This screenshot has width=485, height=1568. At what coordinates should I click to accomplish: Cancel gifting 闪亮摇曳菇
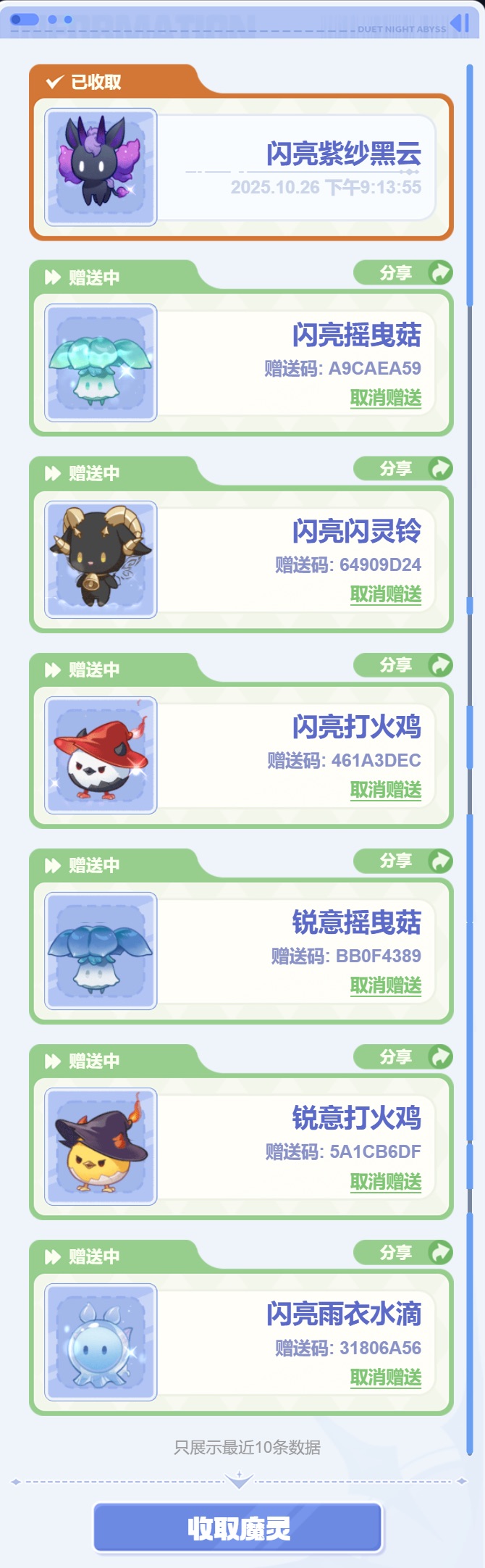click(x=385, y=398)
